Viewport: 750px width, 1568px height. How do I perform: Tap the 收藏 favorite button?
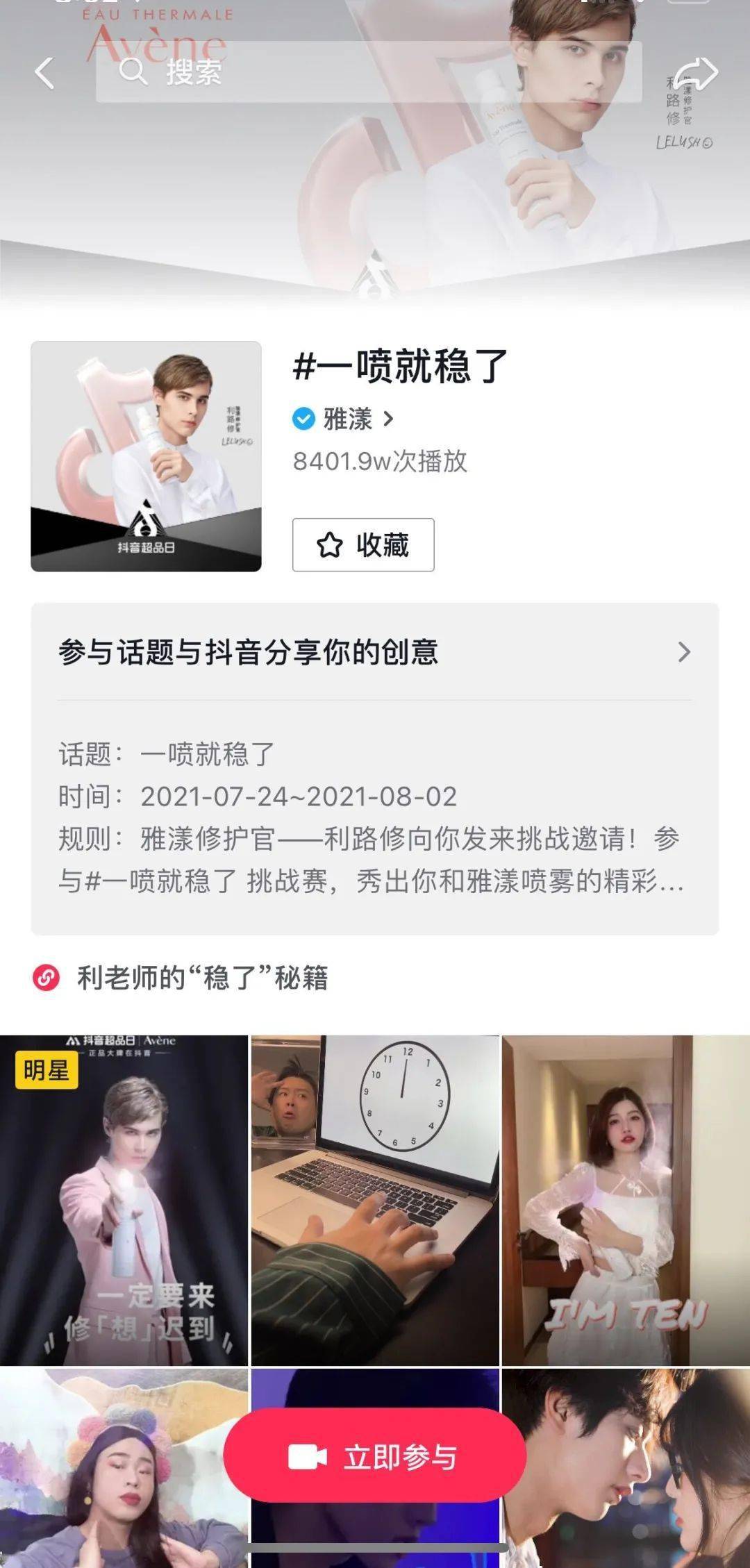(363, 545)
